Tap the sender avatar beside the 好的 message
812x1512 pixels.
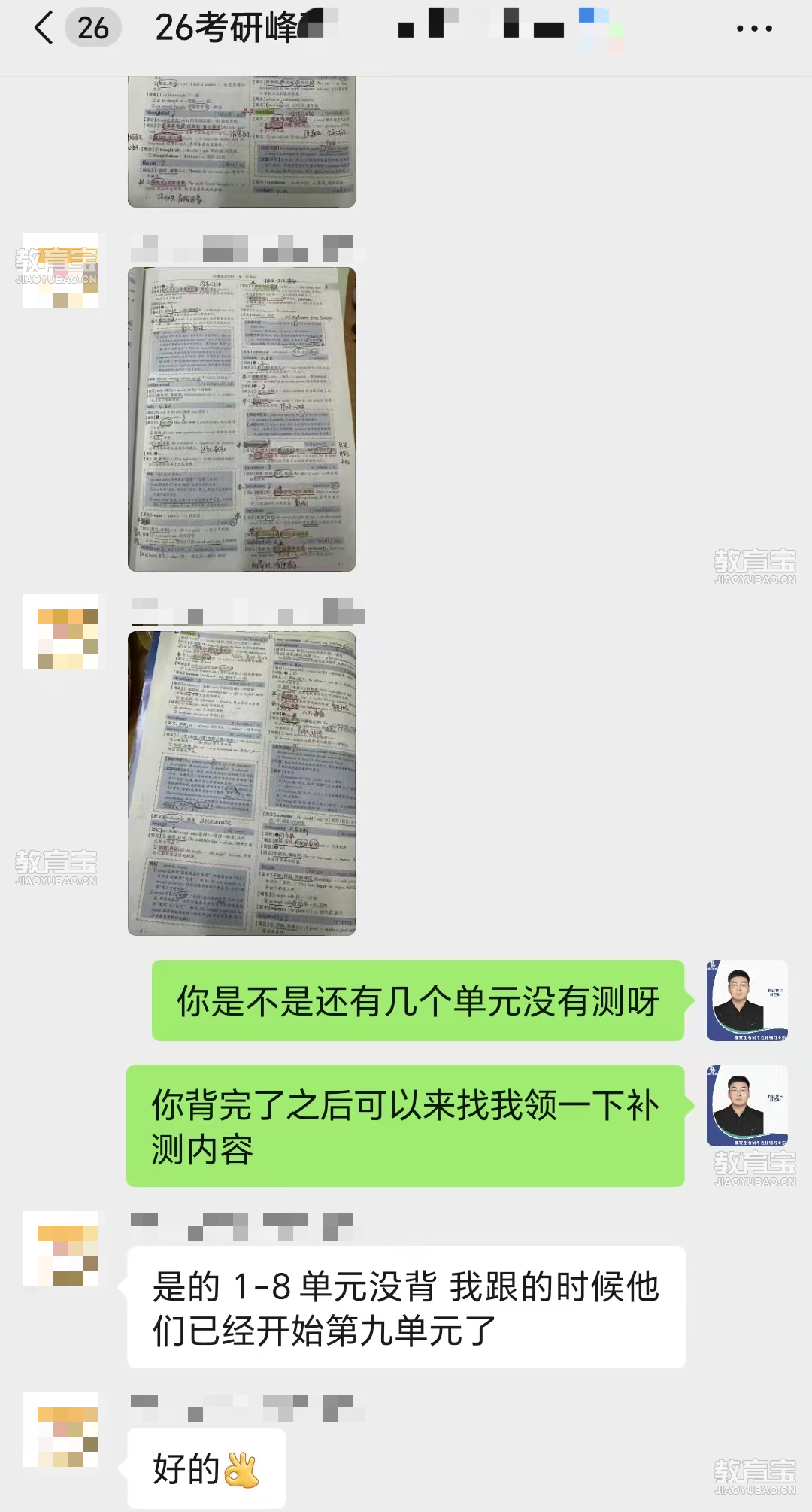coord(60,1429)
